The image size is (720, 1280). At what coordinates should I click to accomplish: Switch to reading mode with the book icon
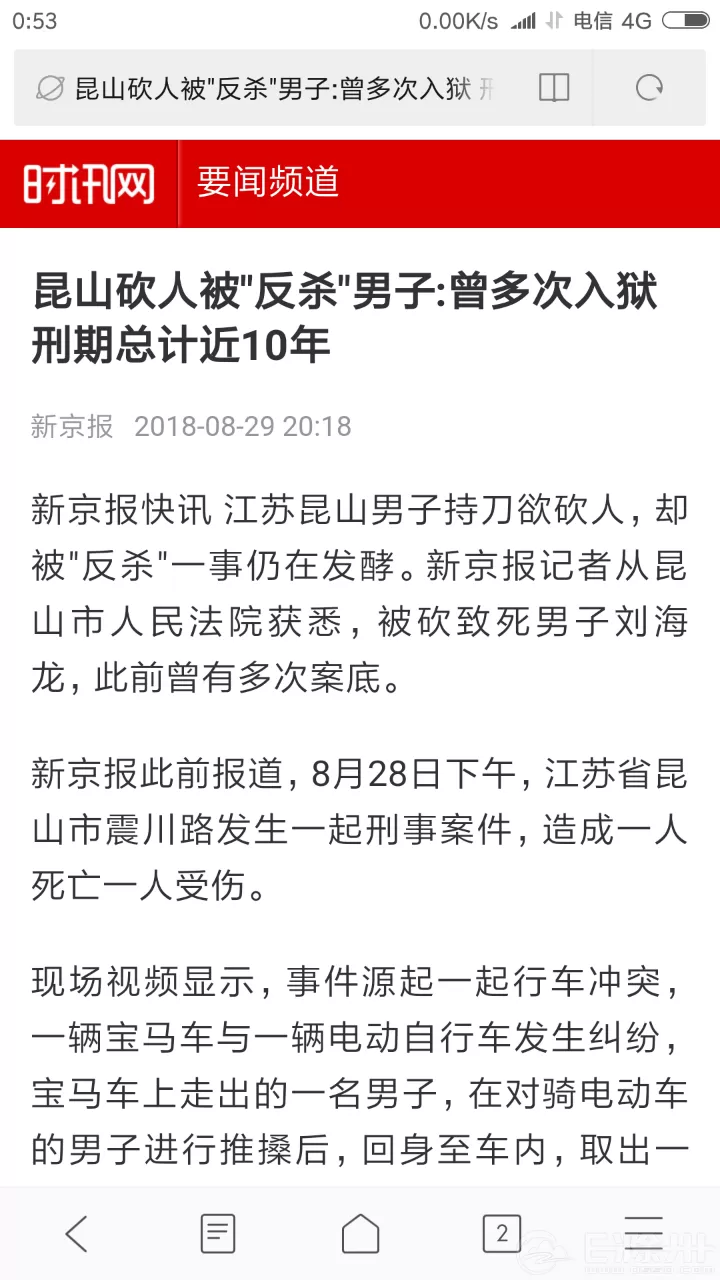pos(554,88)
